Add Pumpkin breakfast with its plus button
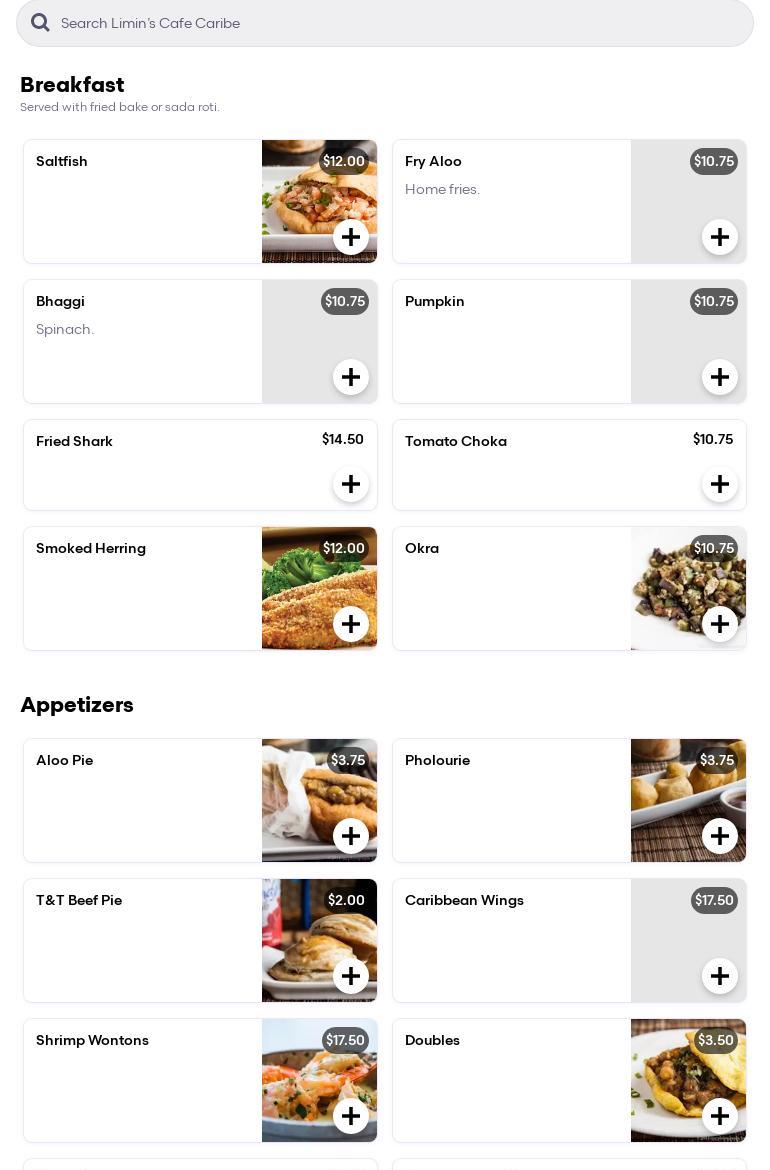This screenshot has width=770, height=1170. pos(720,377)
